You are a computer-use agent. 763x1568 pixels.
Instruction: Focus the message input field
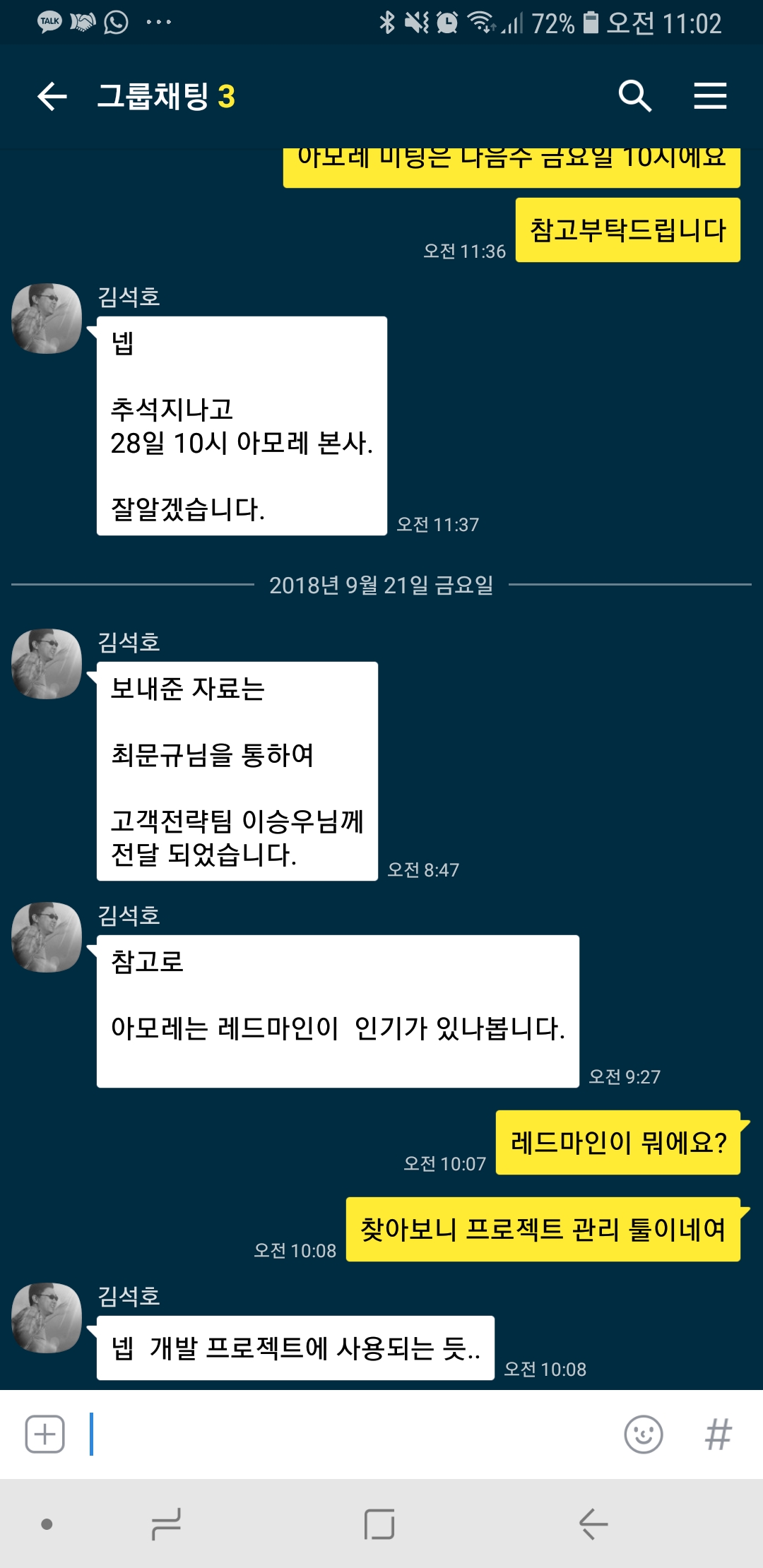point(353,1434)
